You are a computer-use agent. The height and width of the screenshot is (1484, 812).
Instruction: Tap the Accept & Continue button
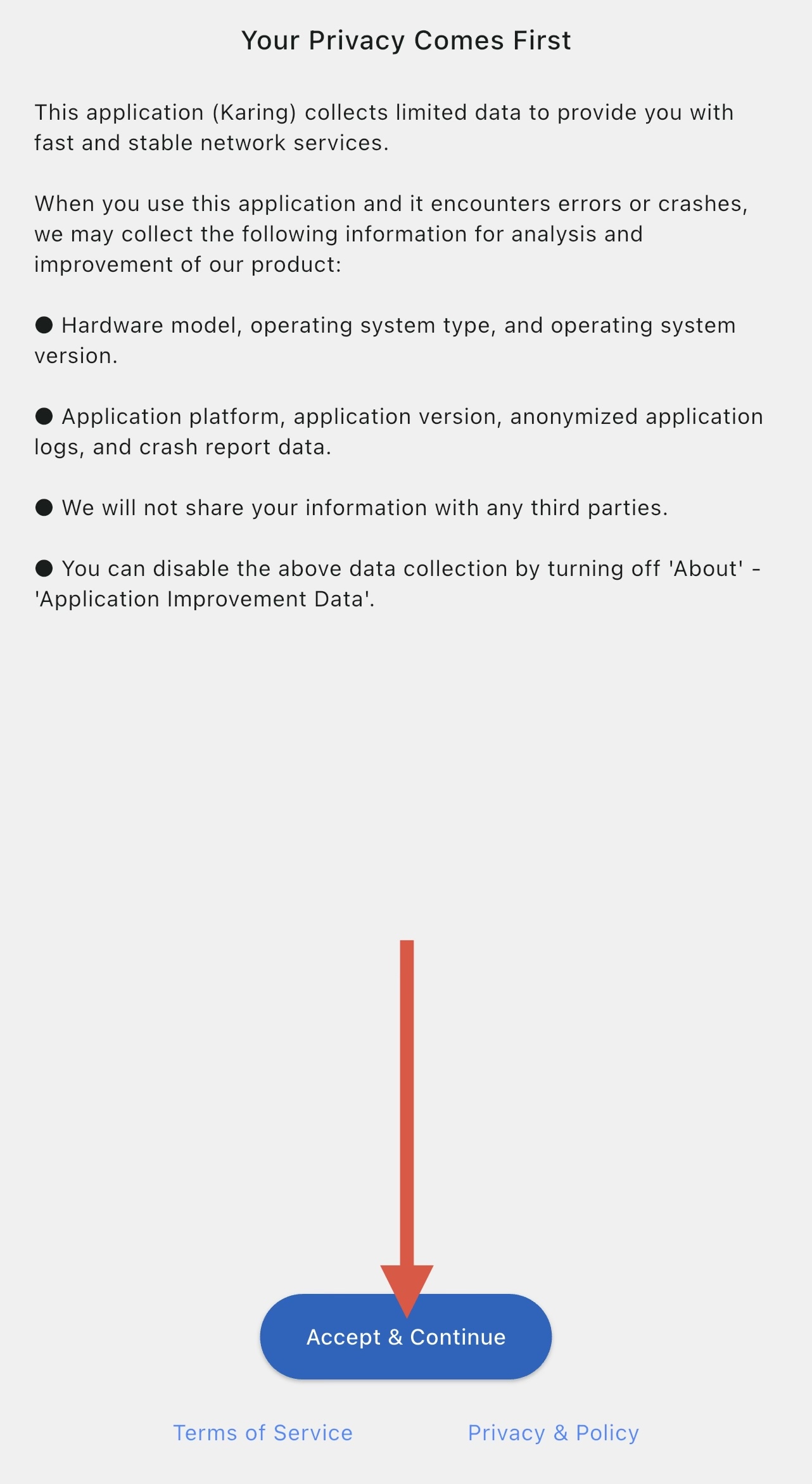[x=406, y=1336]
